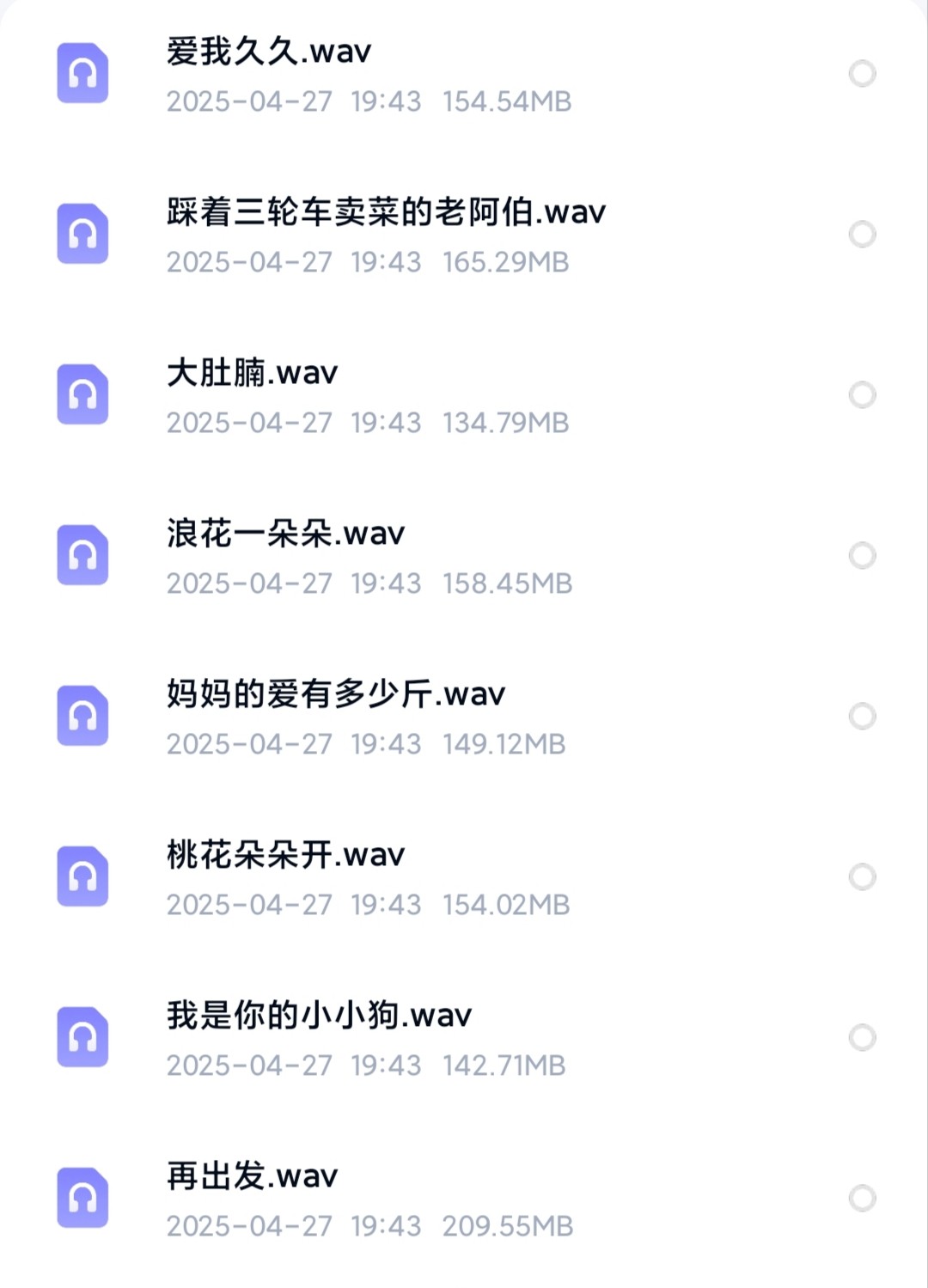Select the radio button for 再出发.wav
This screenshot has width=928, height=1288.
tap(862, 1198)
